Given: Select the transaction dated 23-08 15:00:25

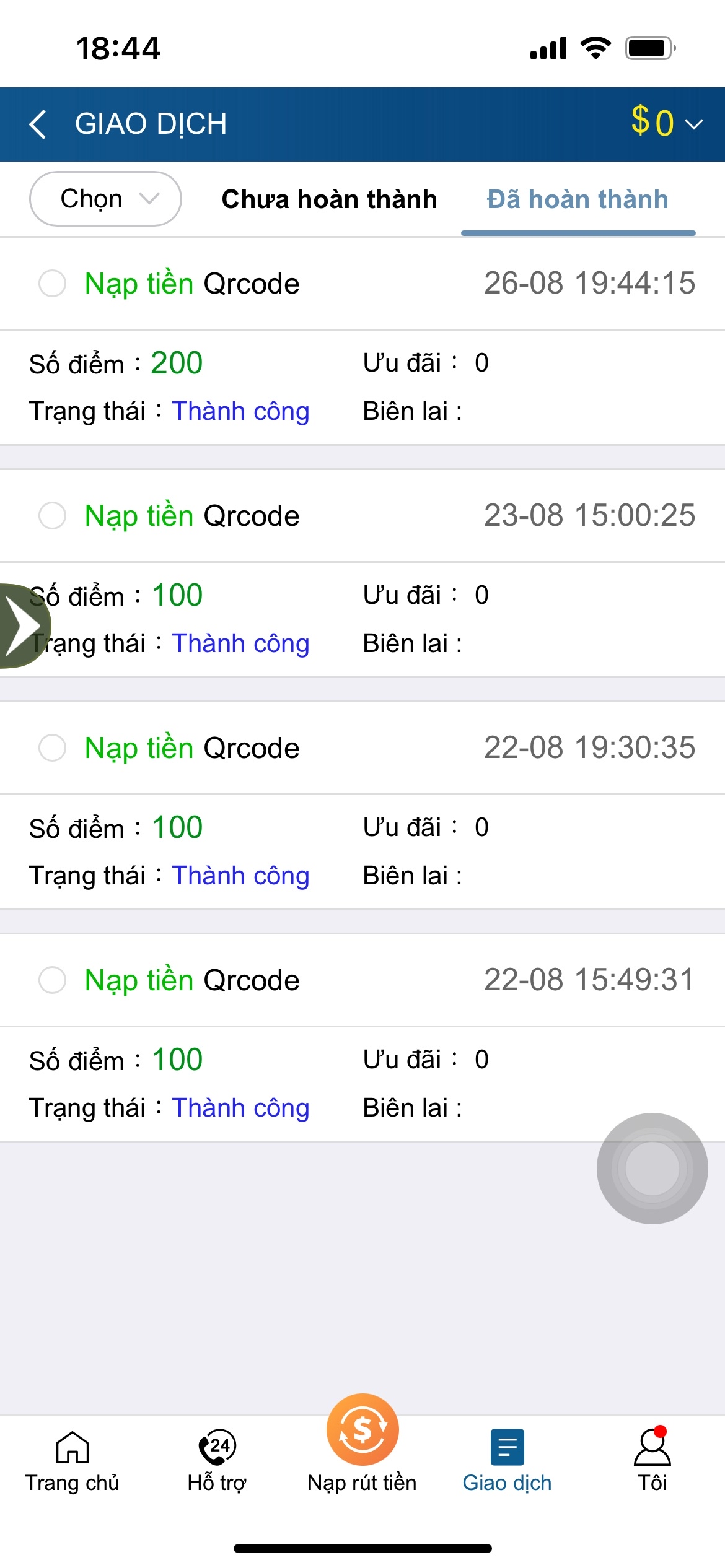Looking at the screenshot, I should click(x=53, y=516).
